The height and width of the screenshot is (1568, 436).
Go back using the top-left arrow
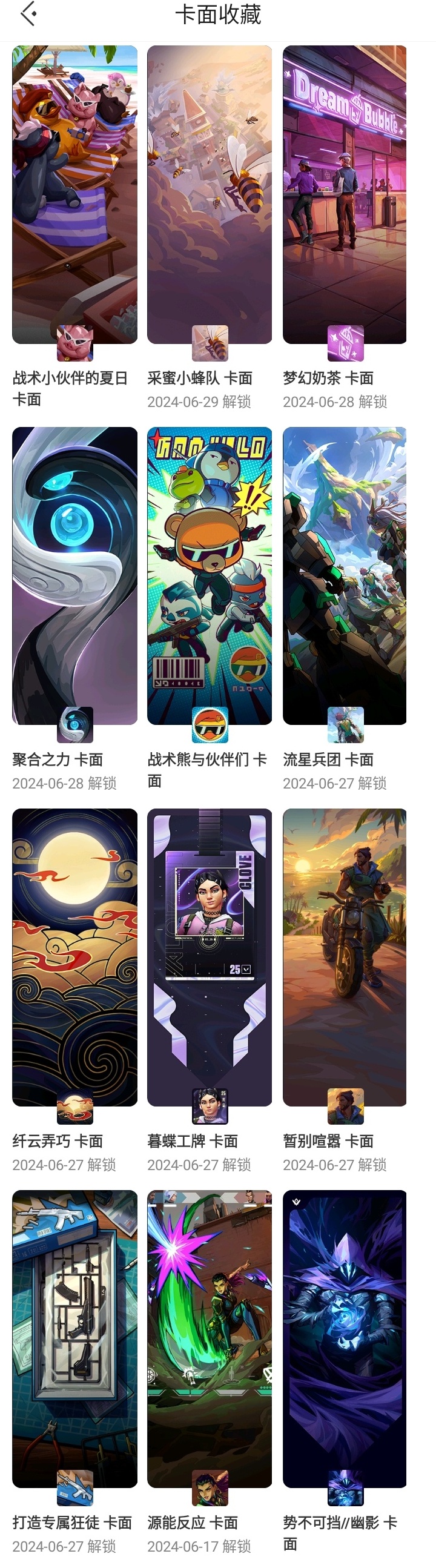coord(28,15)
